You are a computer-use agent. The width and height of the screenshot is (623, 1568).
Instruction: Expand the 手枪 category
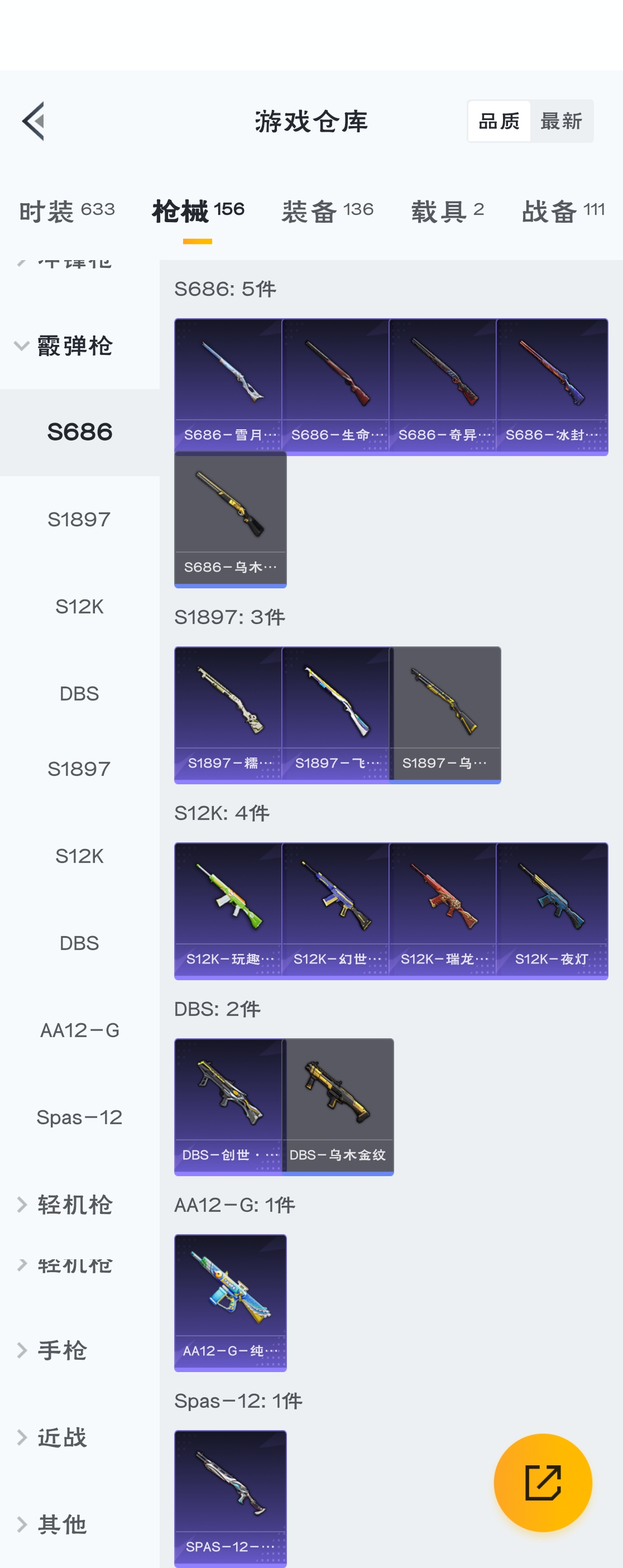[61, 1350]
